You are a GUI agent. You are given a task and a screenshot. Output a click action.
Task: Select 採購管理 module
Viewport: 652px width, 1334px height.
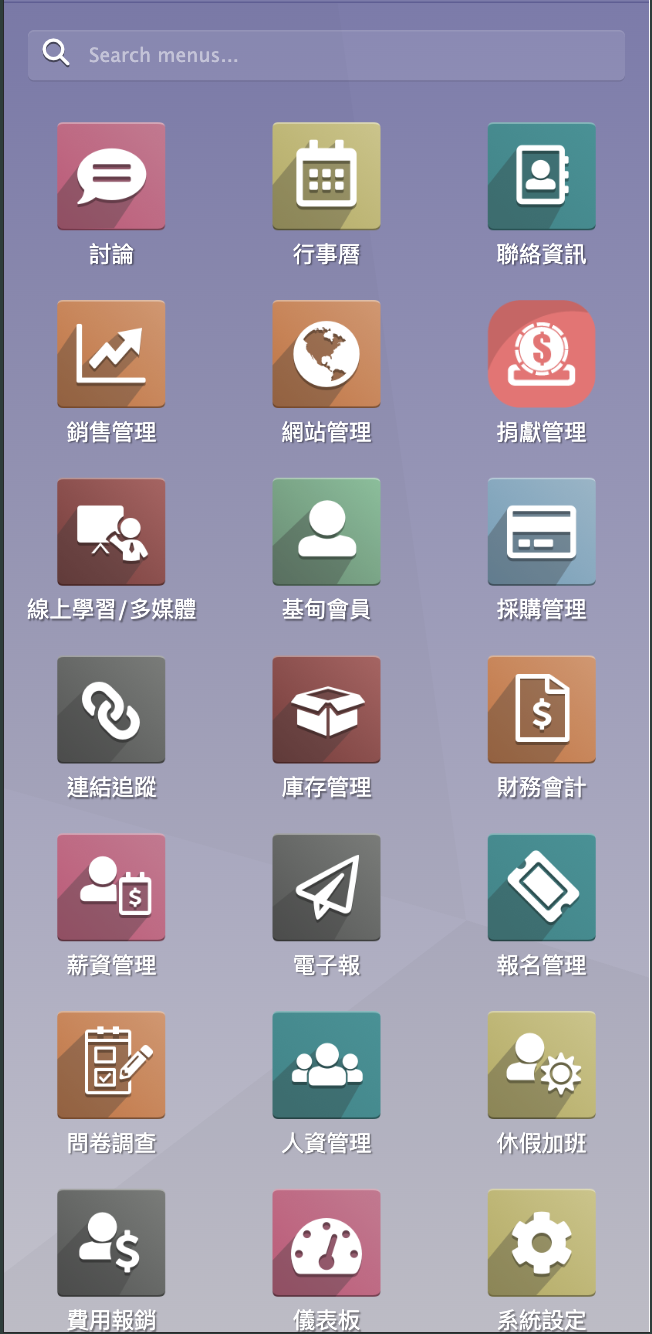[x=541, y=532]
